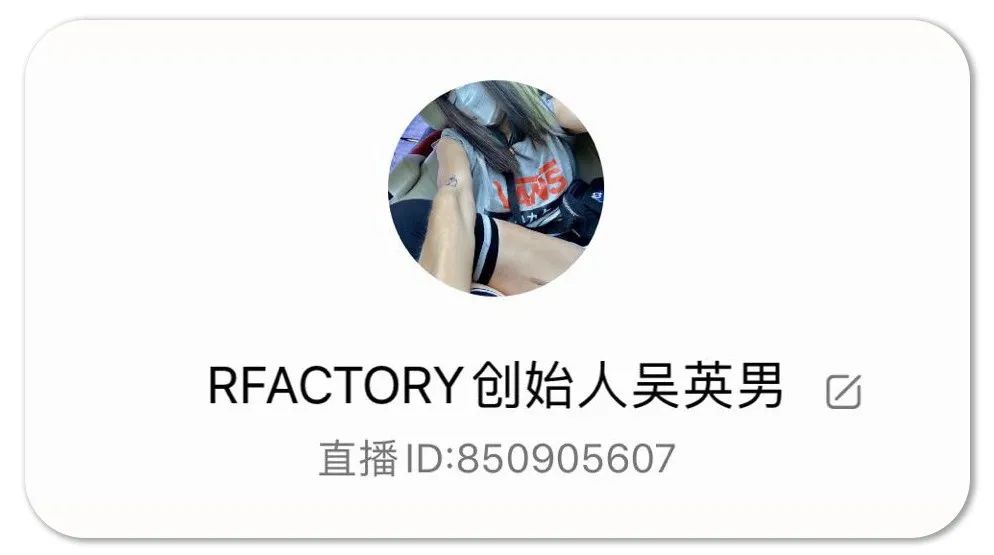Edit the nickname RFACTORY创始人吴英男
Image resolution: width=994 pixels, height=555 pixels.
coord(843,391)
